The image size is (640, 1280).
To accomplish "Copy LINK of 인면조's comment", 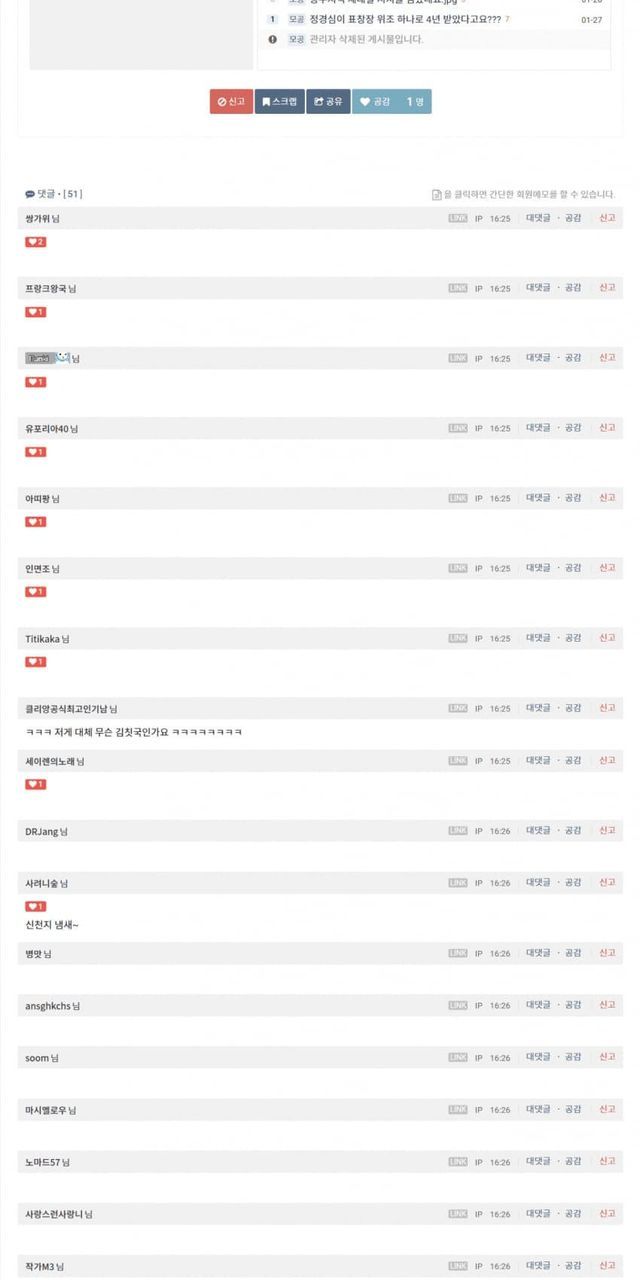I will (x=458, y=567).
